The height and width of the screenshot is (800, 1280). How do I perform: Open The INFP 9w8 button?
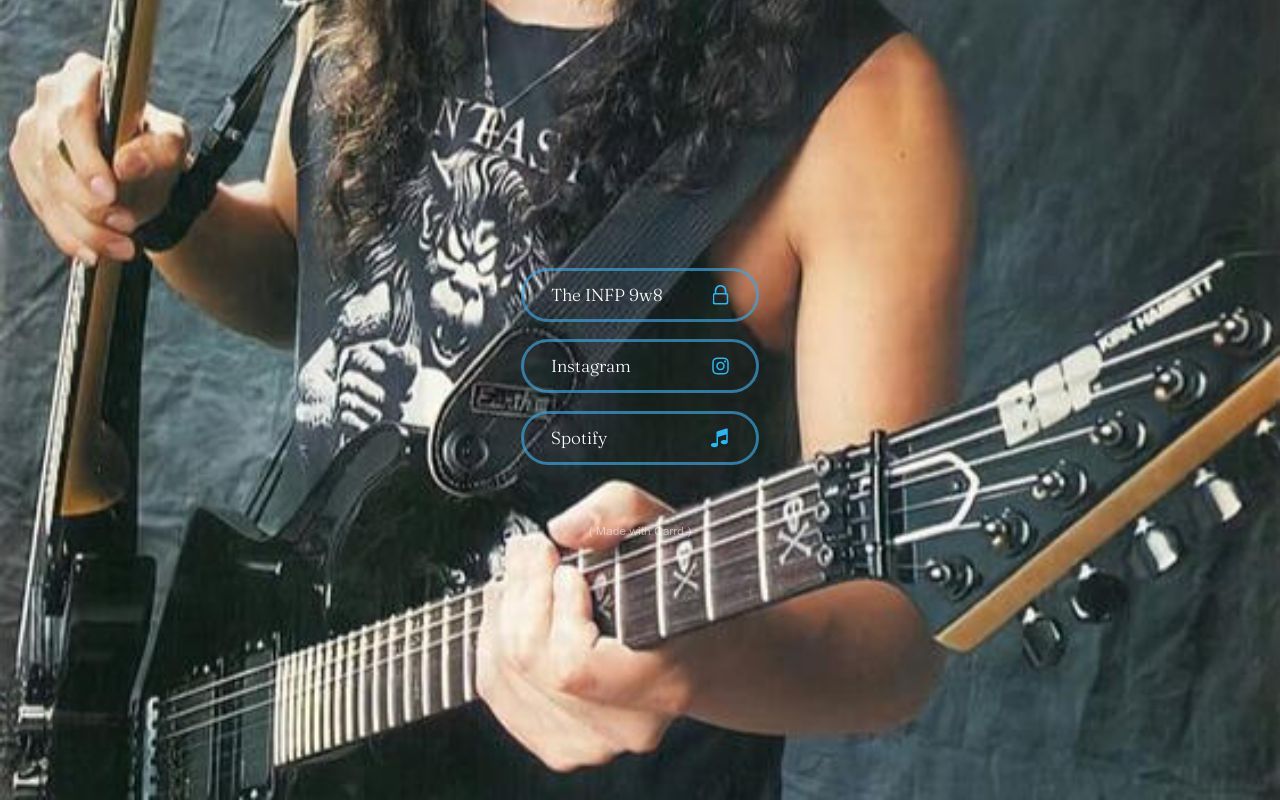pyautogui.click(x=639, y=295)
